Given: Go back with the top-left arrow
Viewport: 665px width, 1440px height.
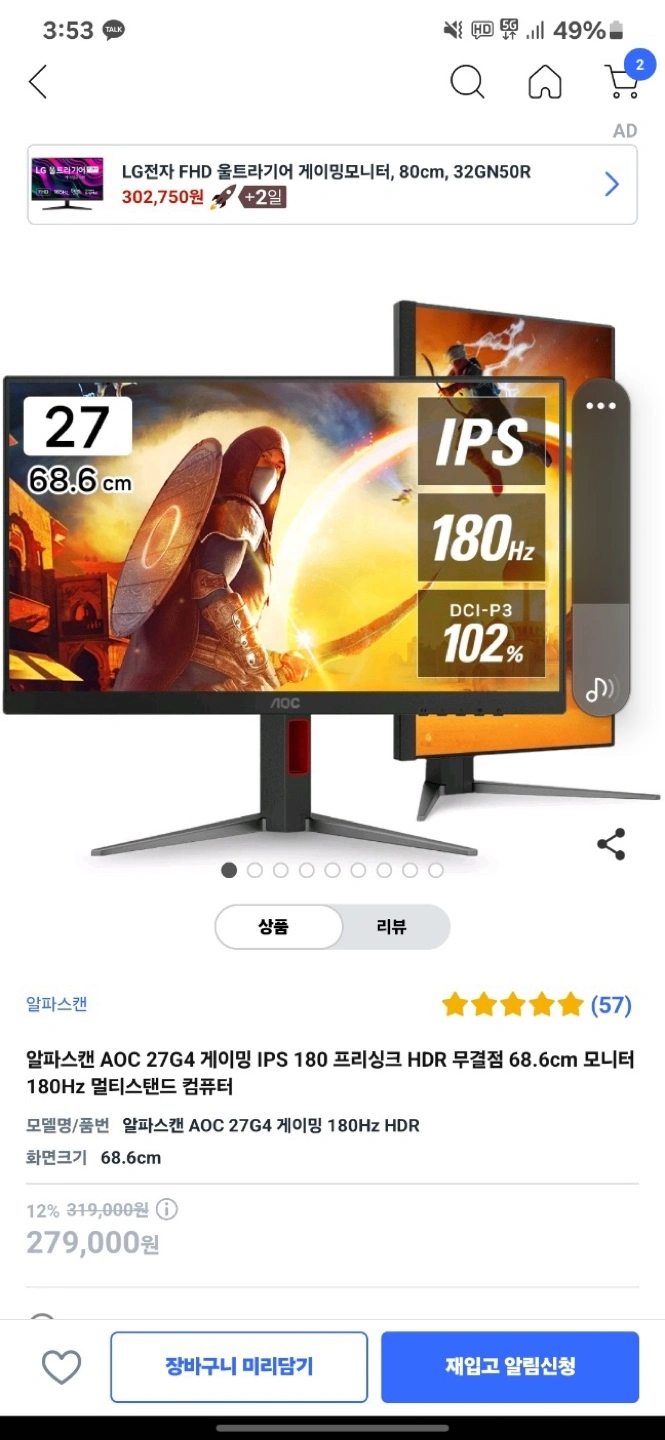Looking at the screenshot, I should (38, 82).
